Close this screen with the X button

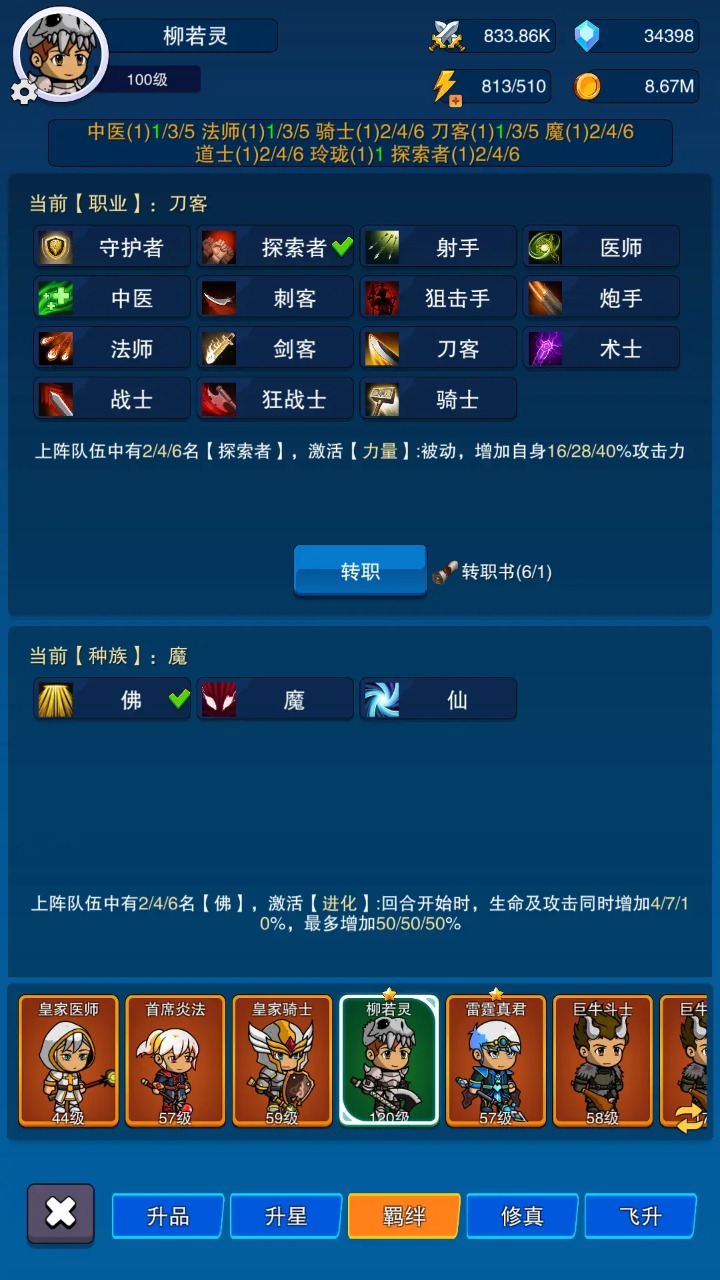61,1214
